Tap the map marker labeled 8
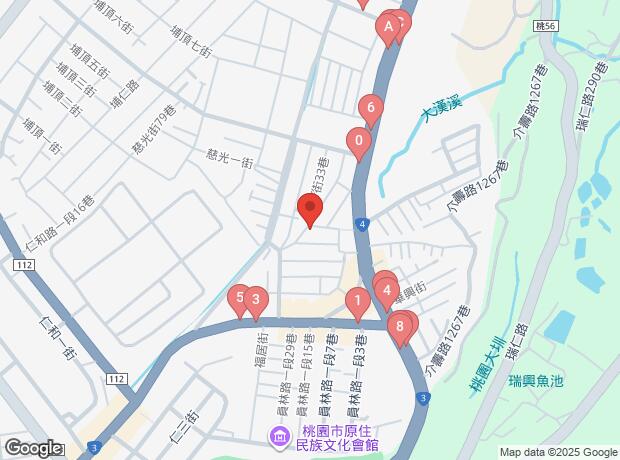Viewport: 620px width, 460px height. click(x=400, y=325)
